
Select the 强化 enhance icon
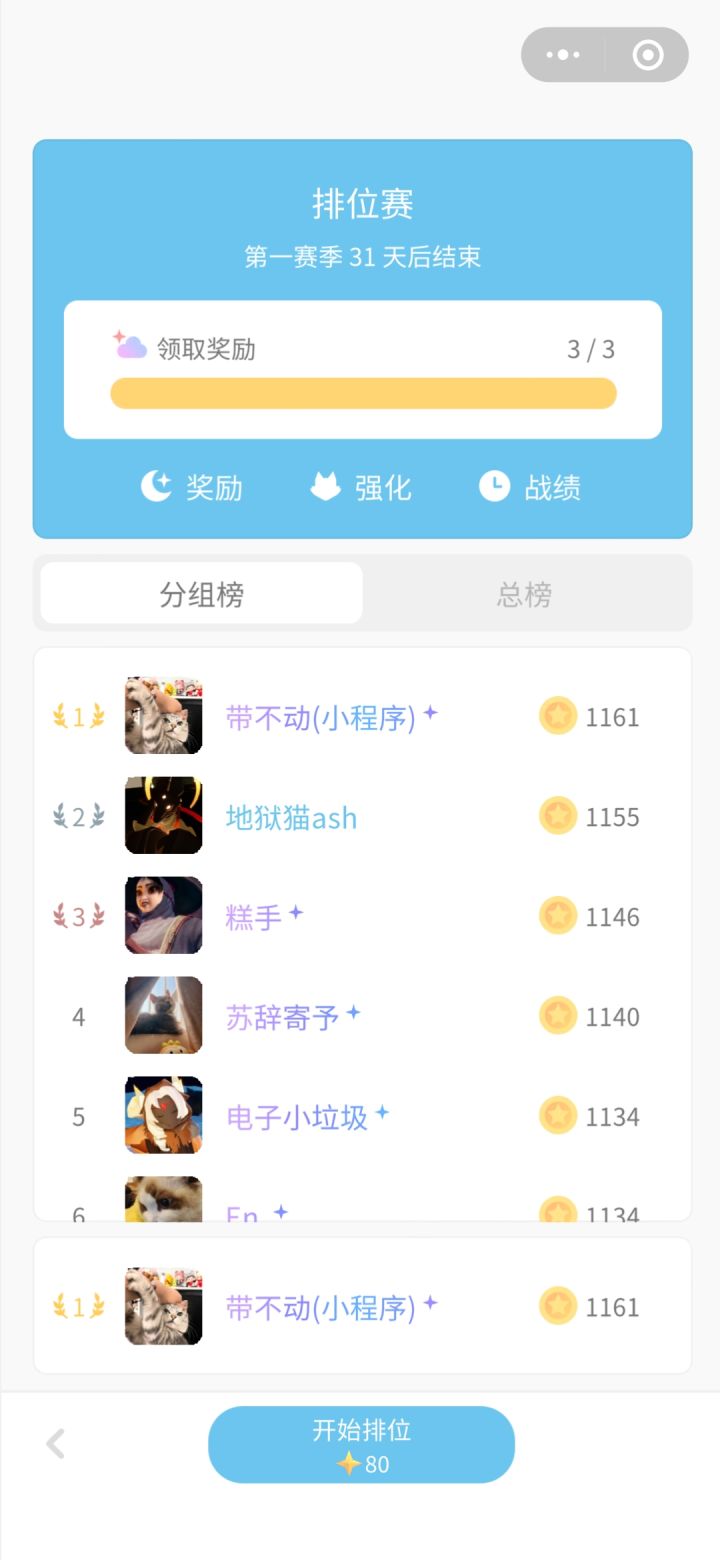(x=327, y=486)
